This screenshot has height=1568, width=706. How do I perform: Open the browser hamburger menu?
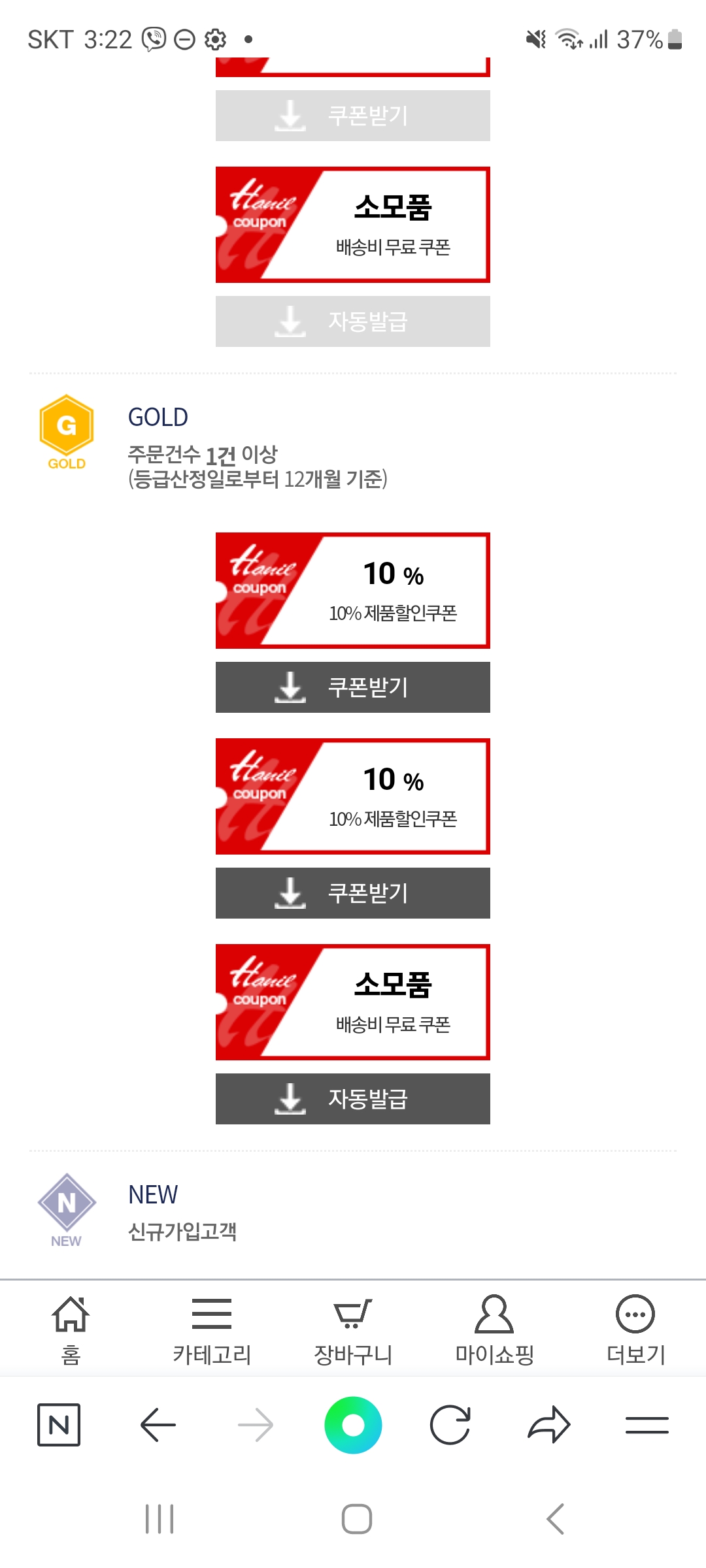click(x=647, y=1425)
